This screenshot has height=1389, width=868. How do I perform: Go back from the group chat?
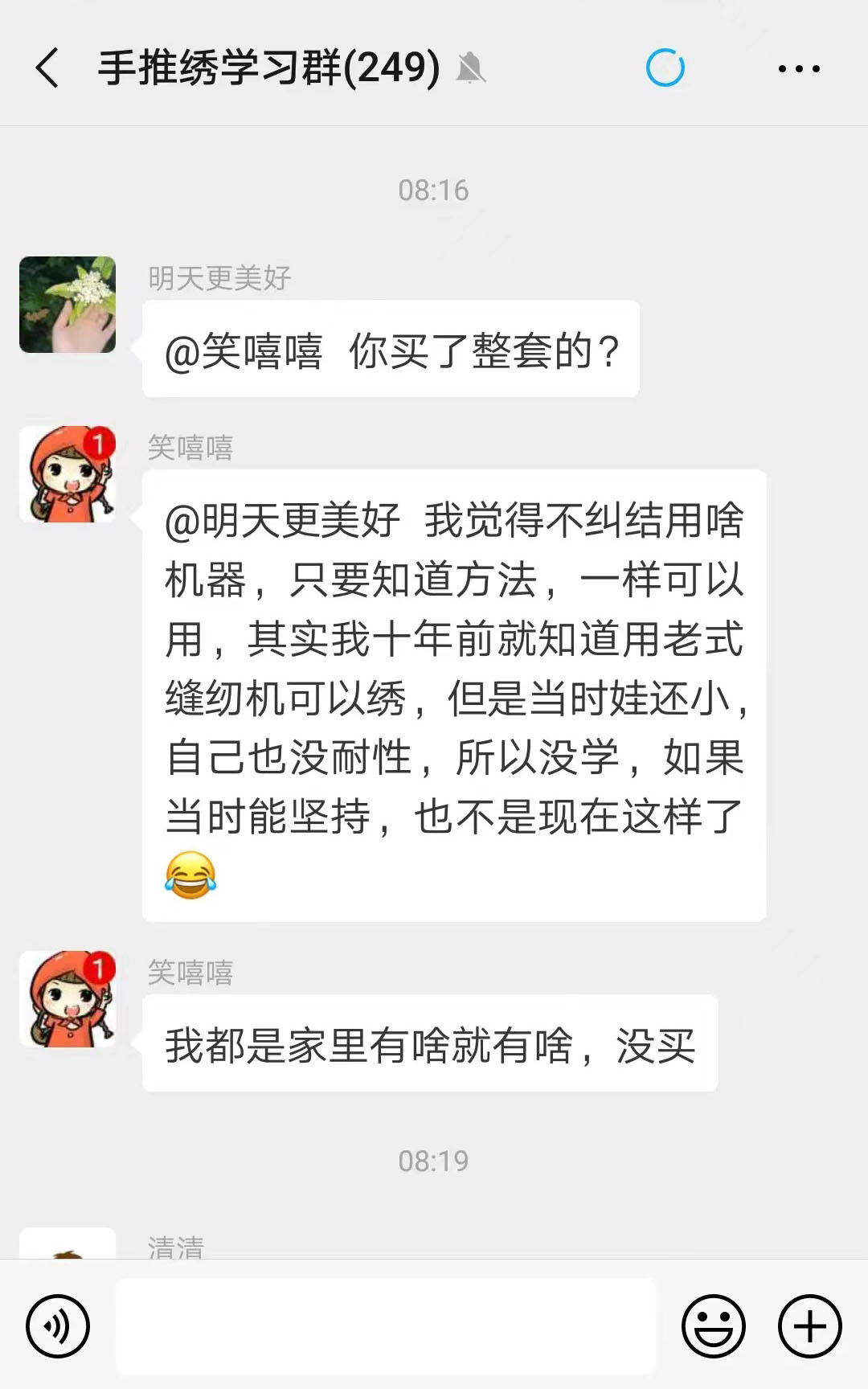[48, 68]
